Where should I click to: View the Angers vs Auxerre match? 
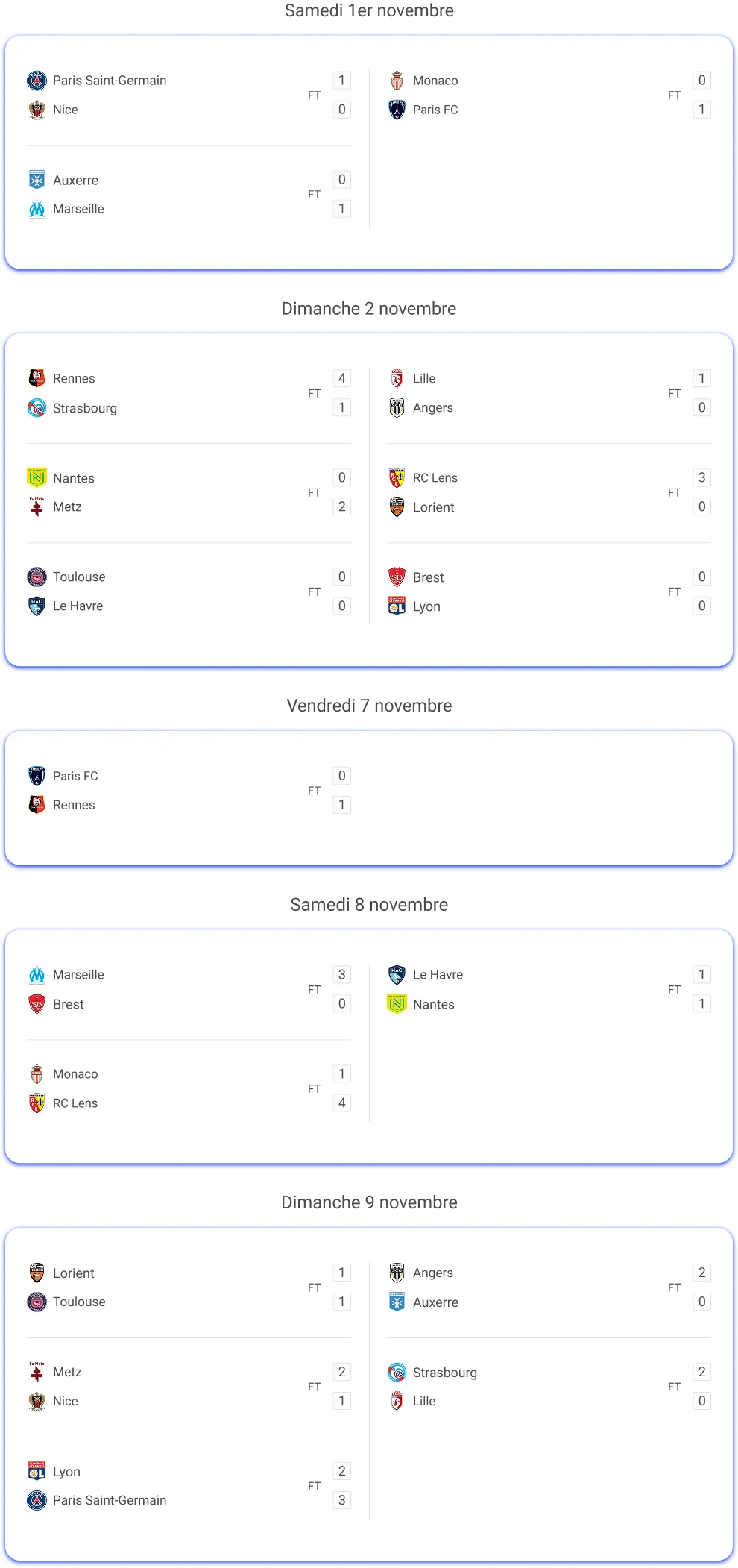pyautogui.click(x=549, y=1288)
